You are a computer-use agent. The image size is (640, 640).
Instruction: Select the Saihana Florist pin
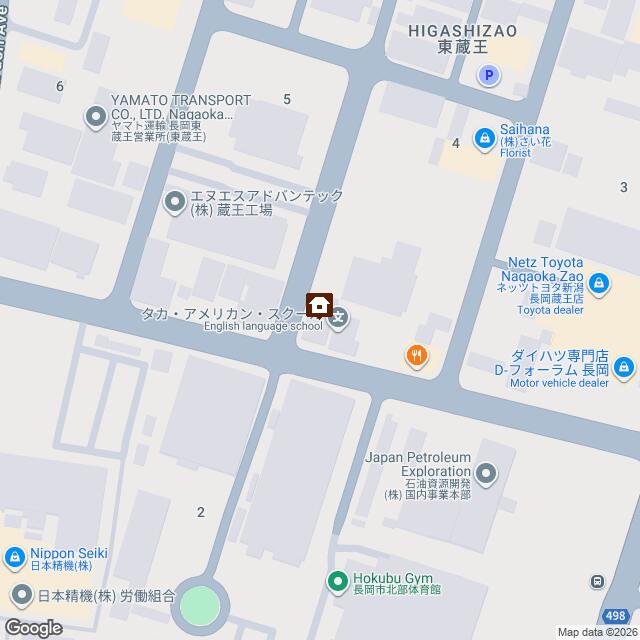[x=484, y=135]
